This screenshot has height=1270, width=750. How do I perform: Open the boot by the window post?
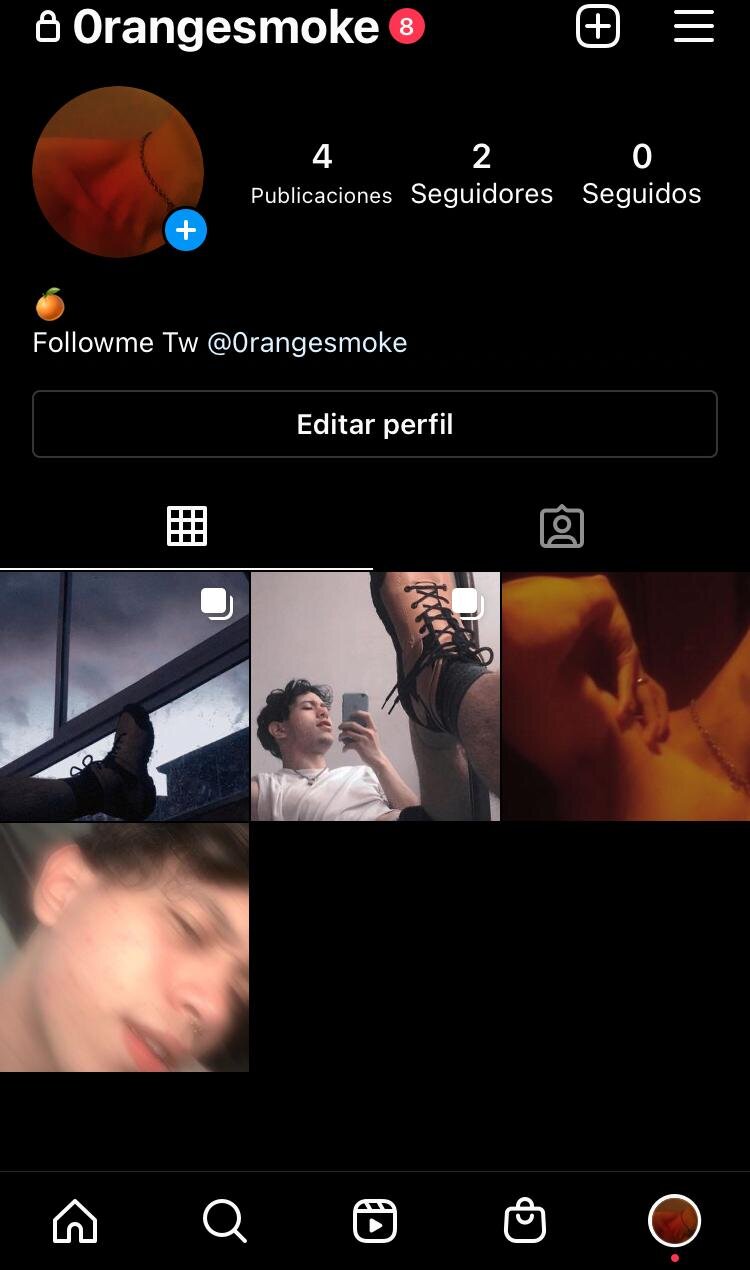[124, 696]
